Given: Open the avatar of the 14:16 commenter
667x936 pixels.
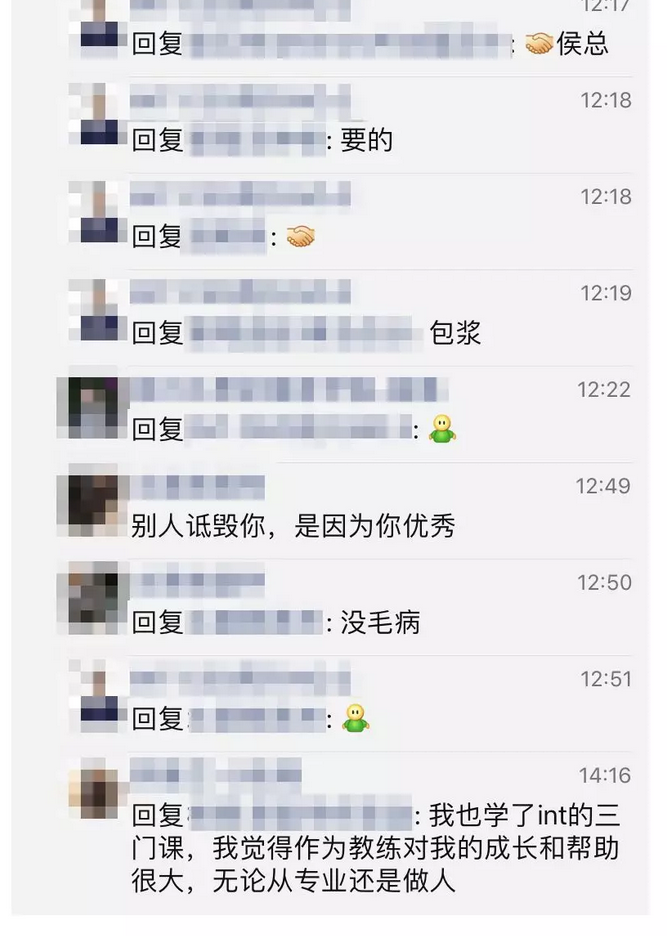Looking at the screenshot, I should coord(93,787).
